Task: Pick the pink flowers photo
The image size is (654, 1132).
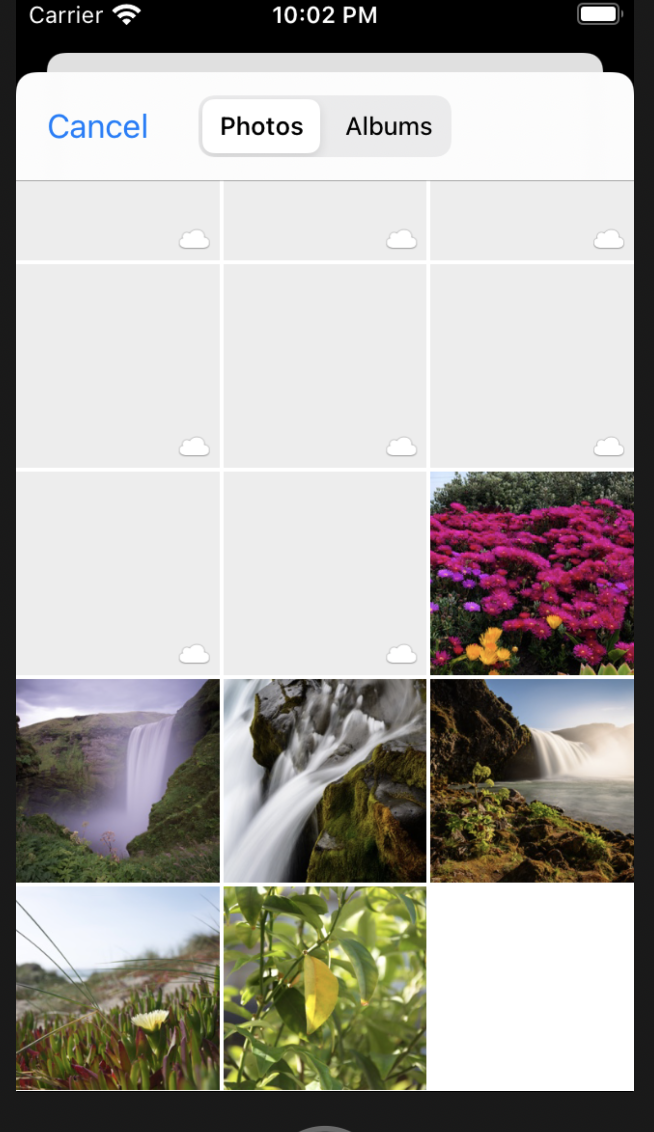Action: [531, 573]
